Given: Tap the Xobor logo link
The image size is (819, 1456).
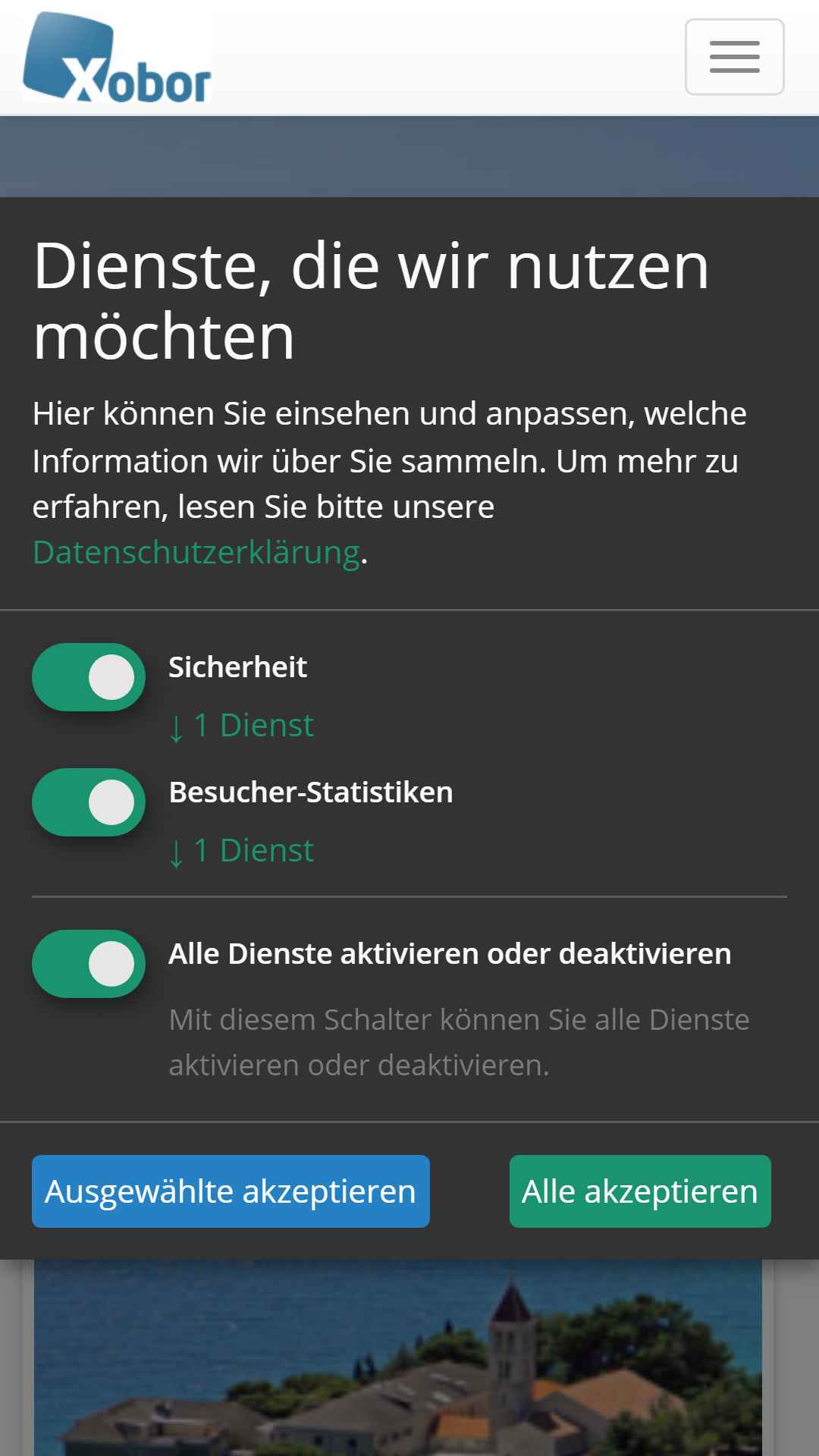Looking at the screenshot, I should (117, 57).
